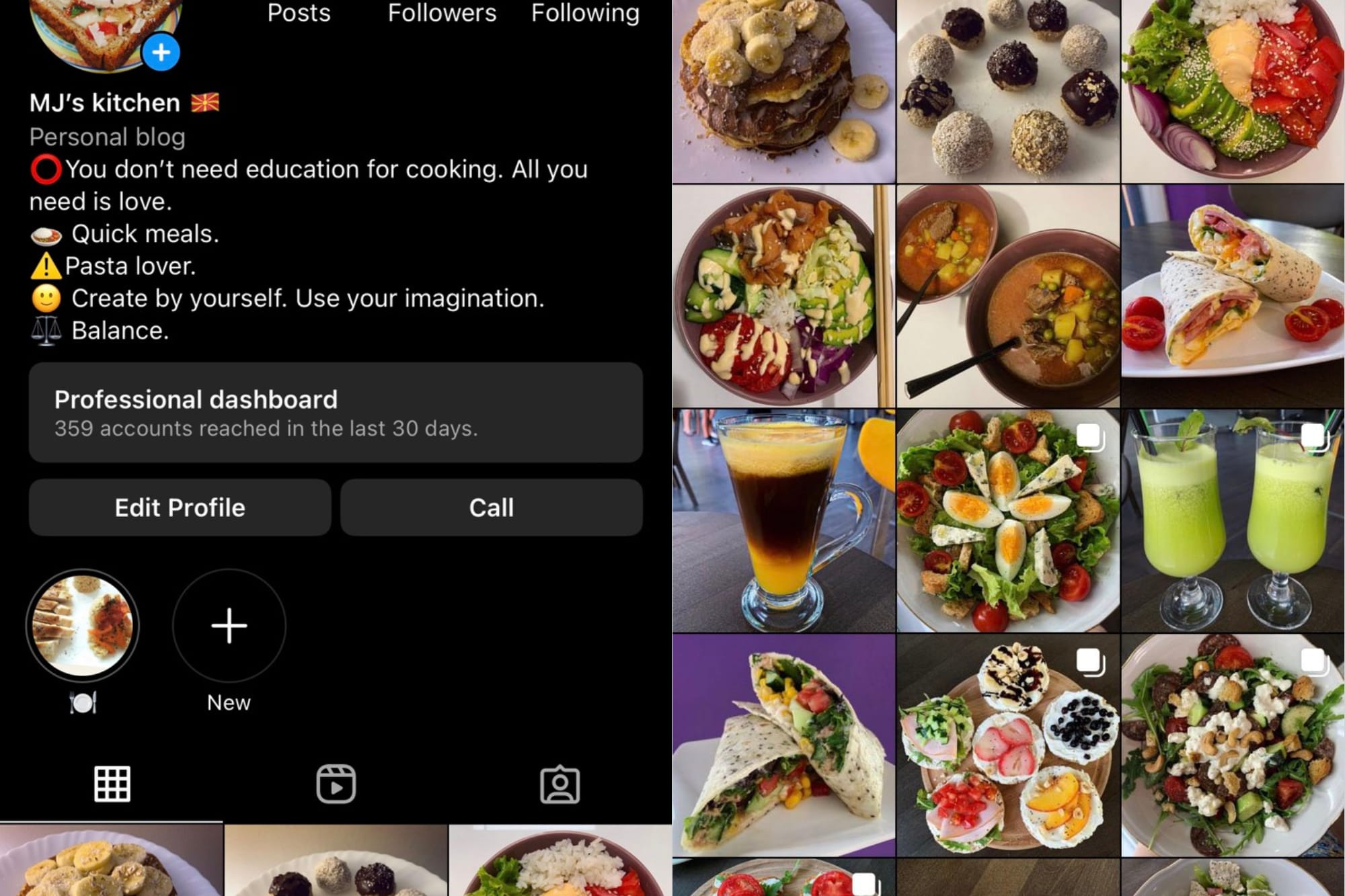Open the arugula salad with cashews post

click(1232, 745)
